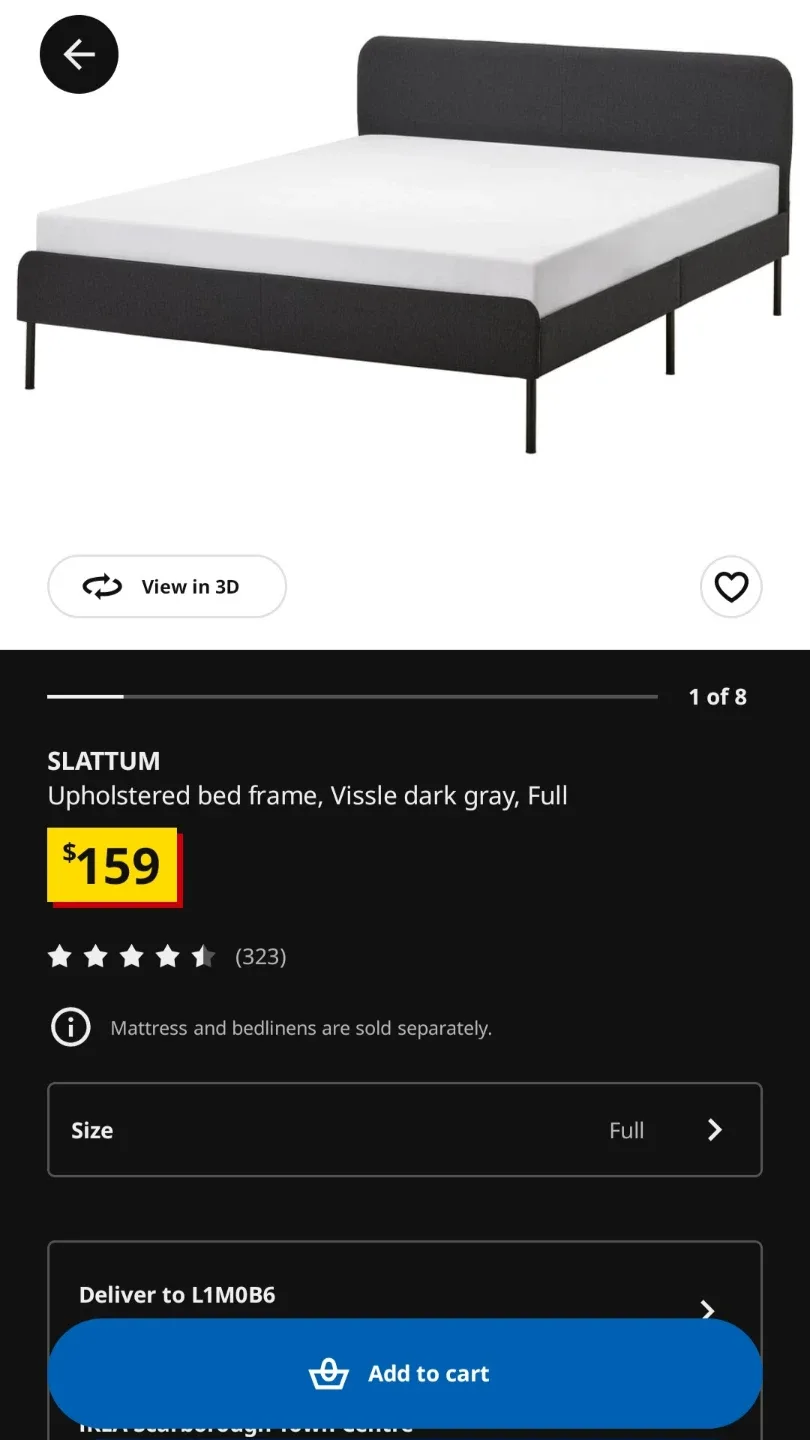Click the fifth half-filled star
Image resolution: width=810 pixels, height=1440 pixels.
point(204,956)
